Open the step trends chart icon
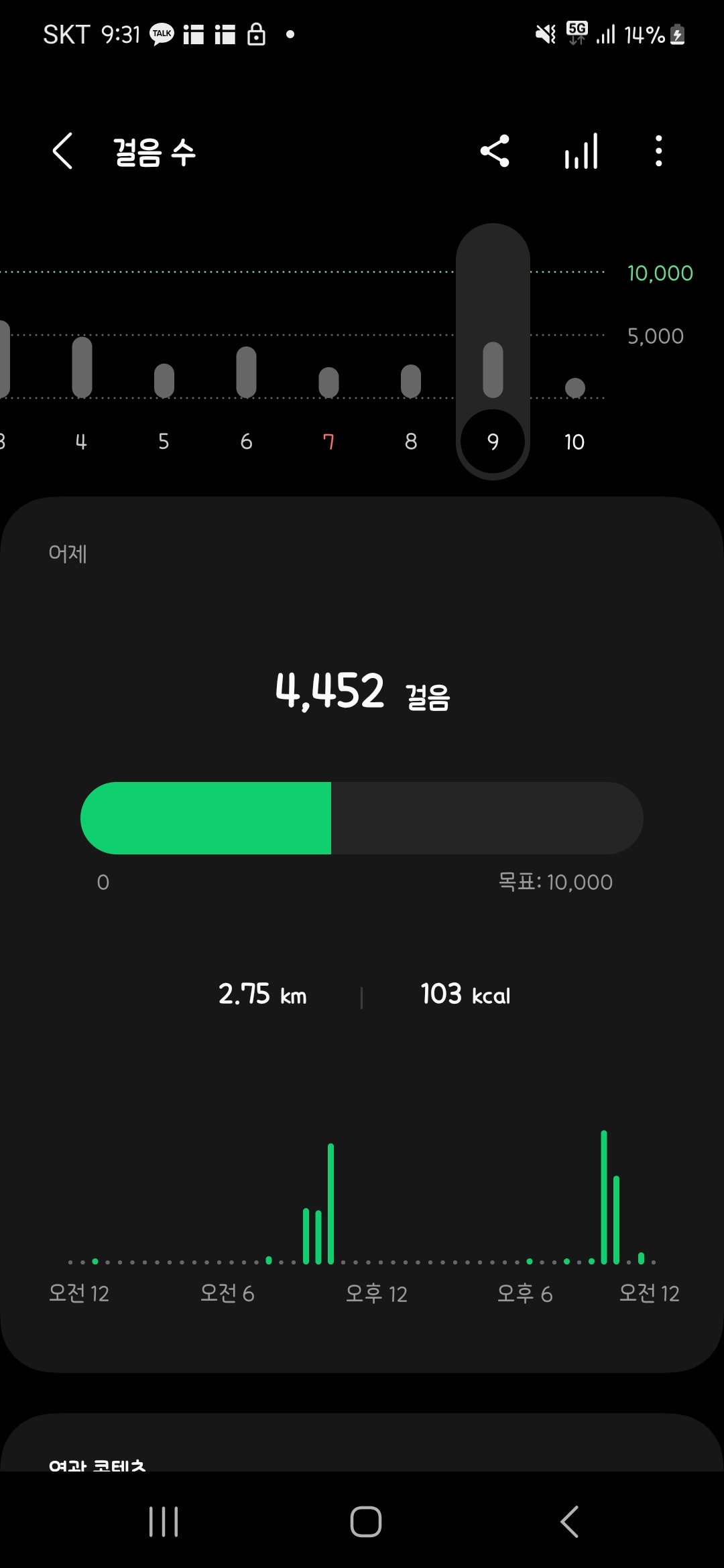Viewport: 724px width, 1568px height. pyautogui.click(x=581, y=151)
